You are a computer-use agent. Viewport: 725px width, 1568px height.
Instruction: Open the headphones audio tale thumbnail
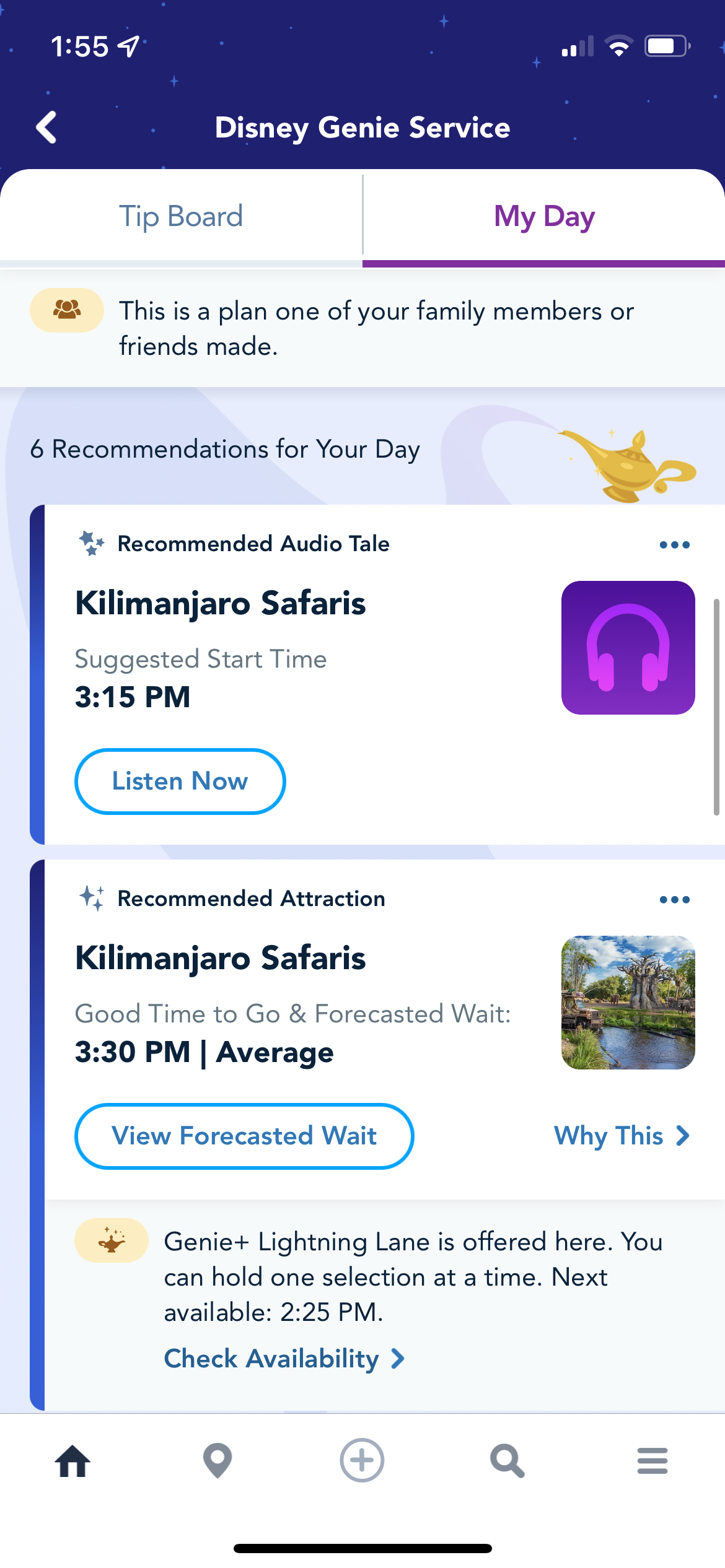[628, 648]
